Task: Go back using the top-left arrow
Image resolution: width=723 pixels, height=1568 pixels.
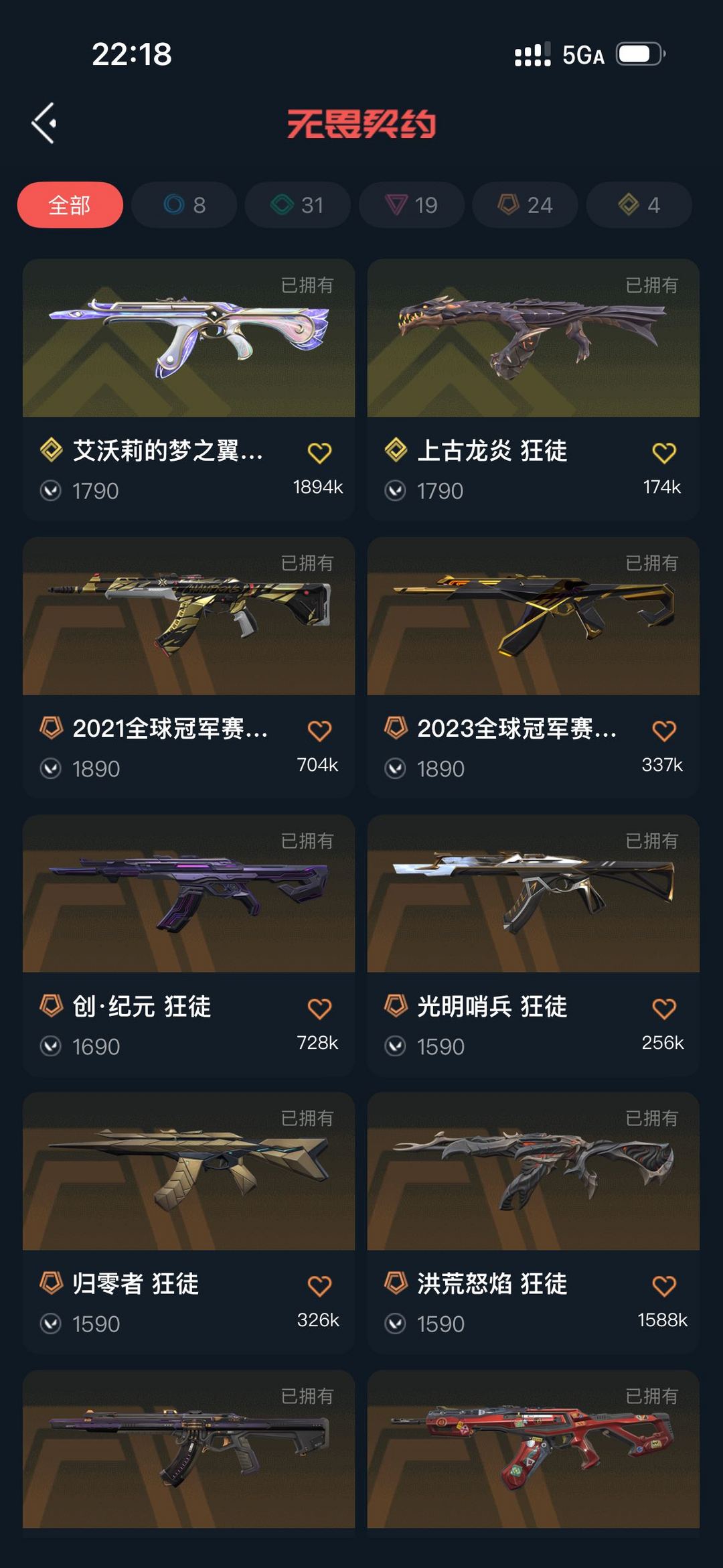Action: point(44,123)
